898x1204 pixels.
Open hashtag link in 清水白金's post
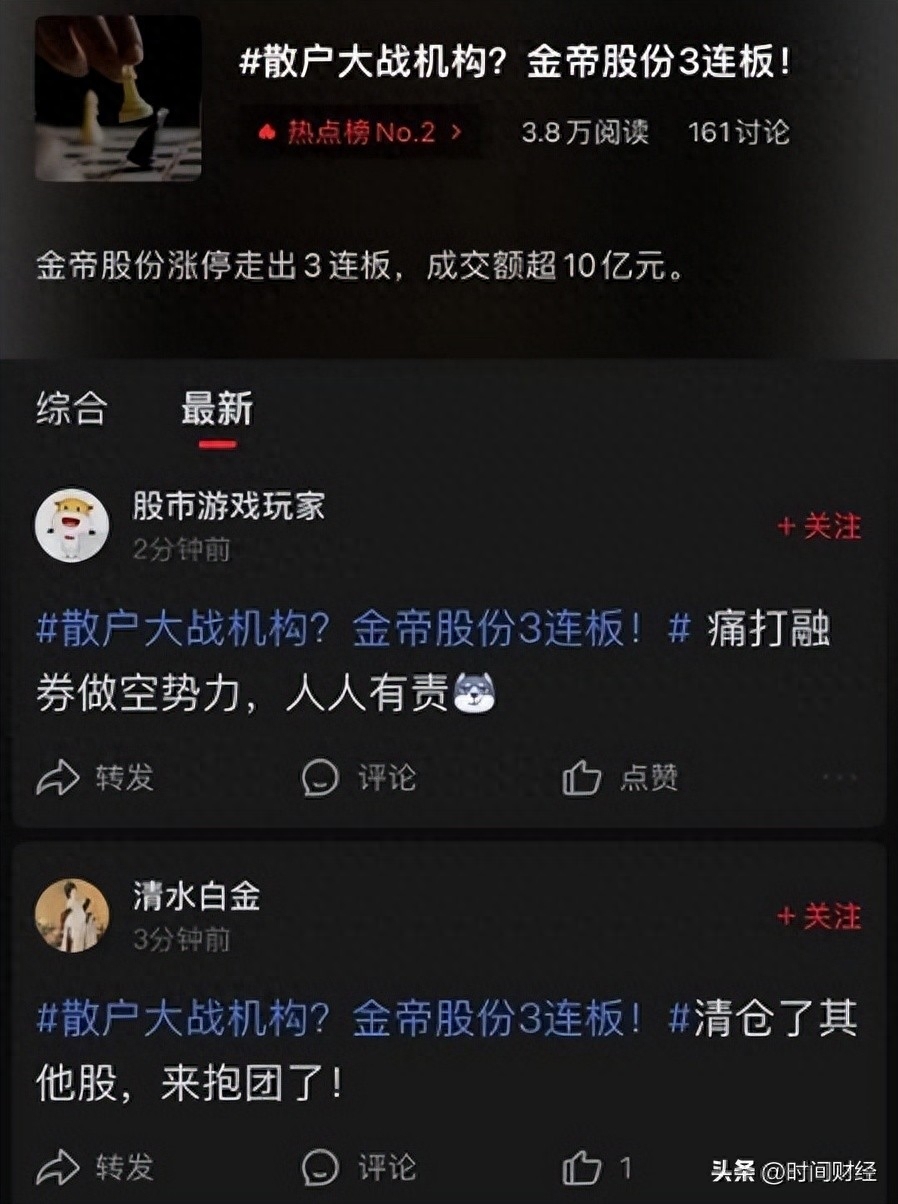[362, 1020]
